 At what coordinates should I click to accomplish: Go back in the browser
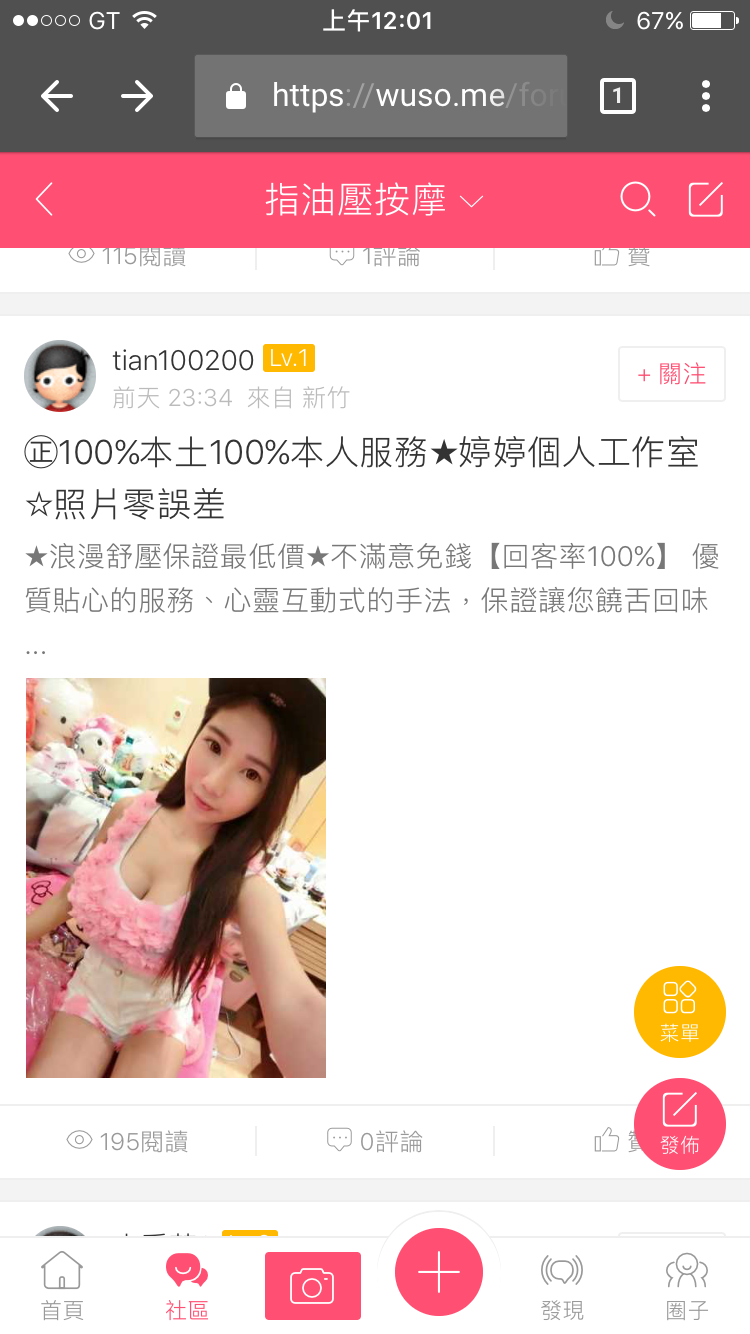57,96
